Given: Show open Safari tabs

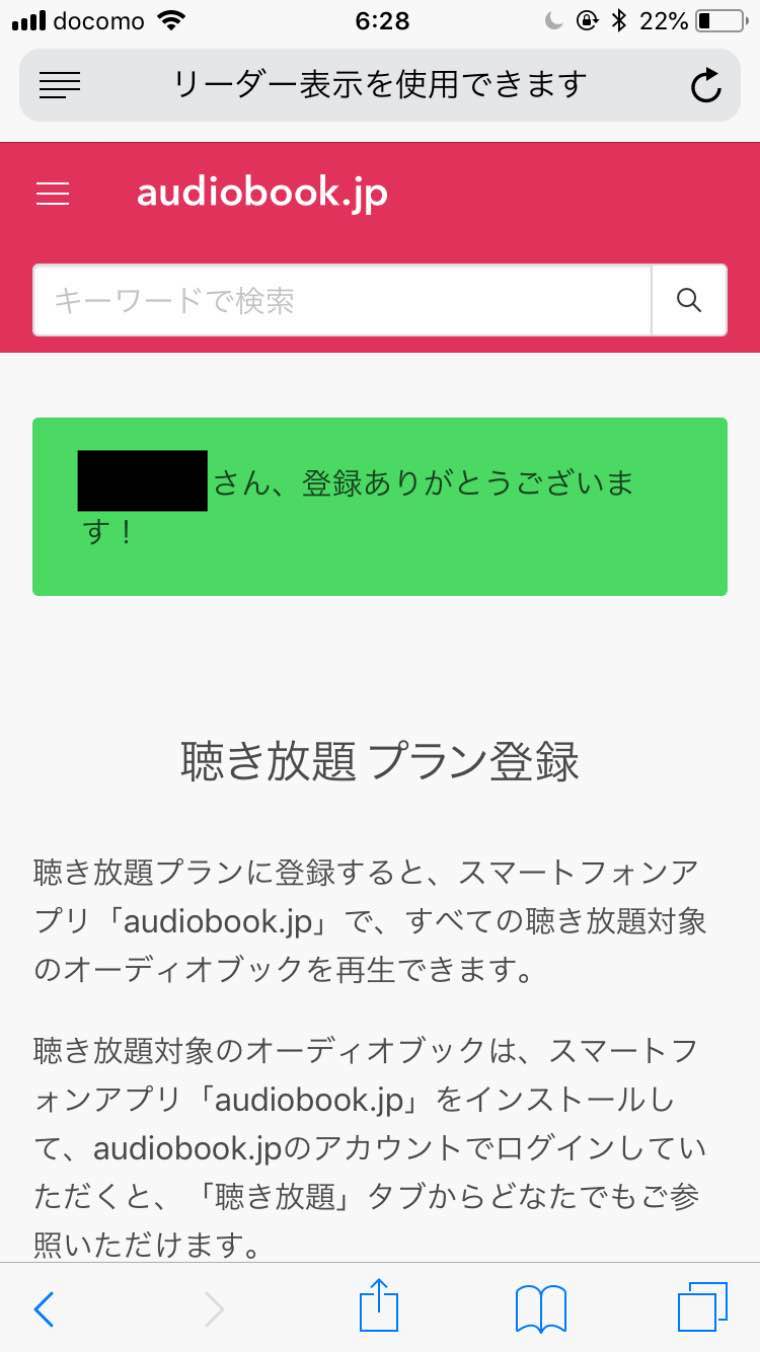Looking at the screenshot, I should (x=703, y=1308).
